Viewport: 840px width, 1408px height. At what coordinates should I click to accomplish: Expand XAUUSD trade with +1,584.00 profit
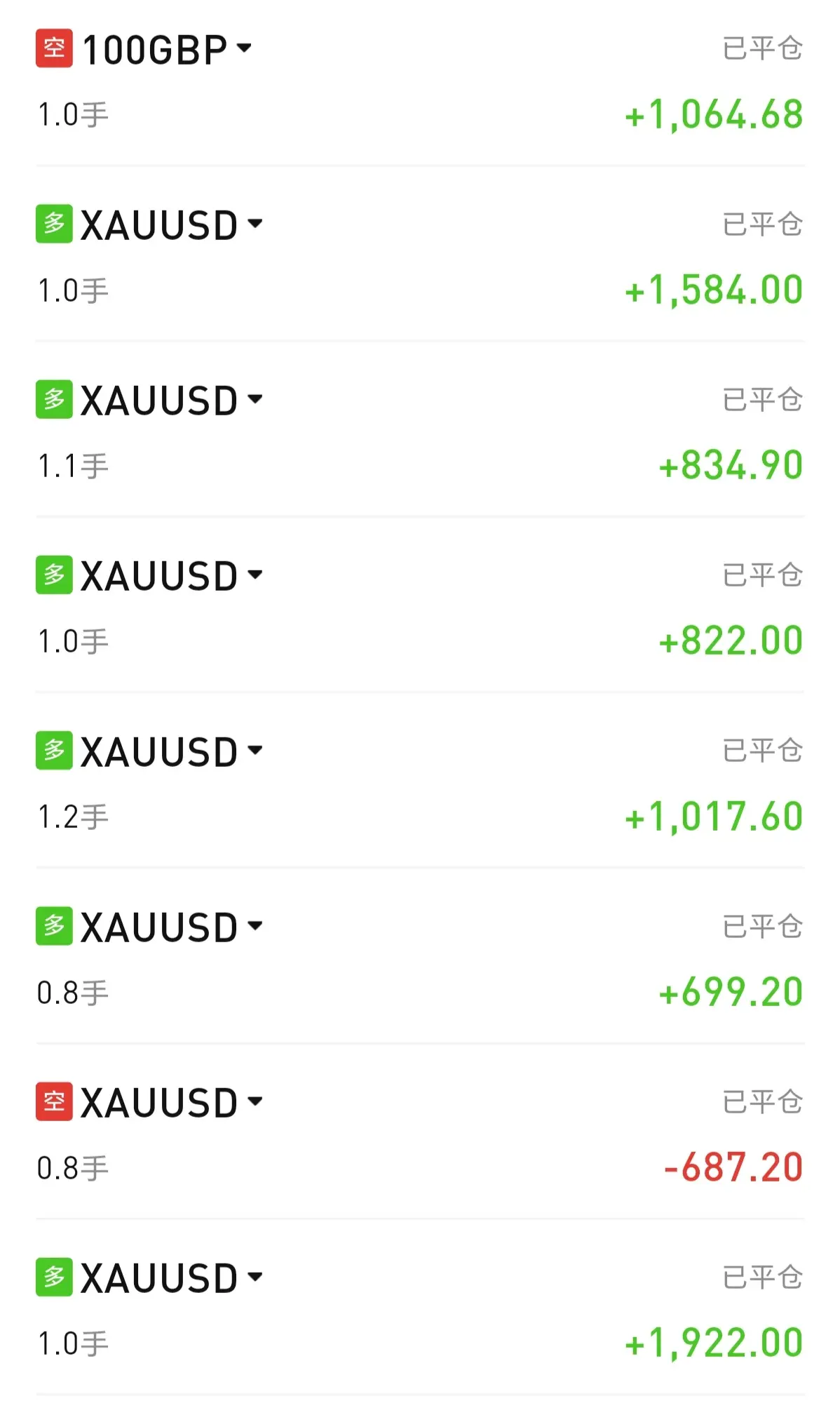(255, 224)
